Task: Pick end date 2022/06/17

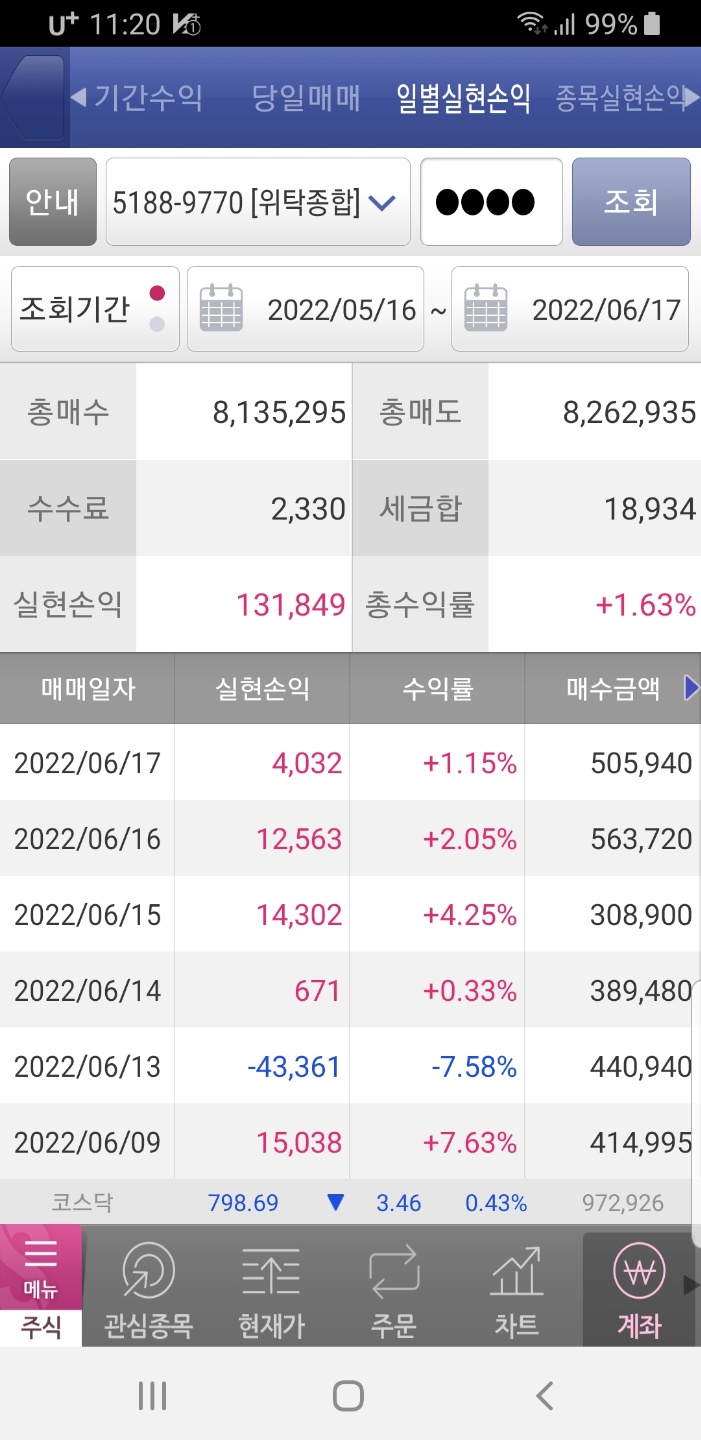Action: coord(570,308)
